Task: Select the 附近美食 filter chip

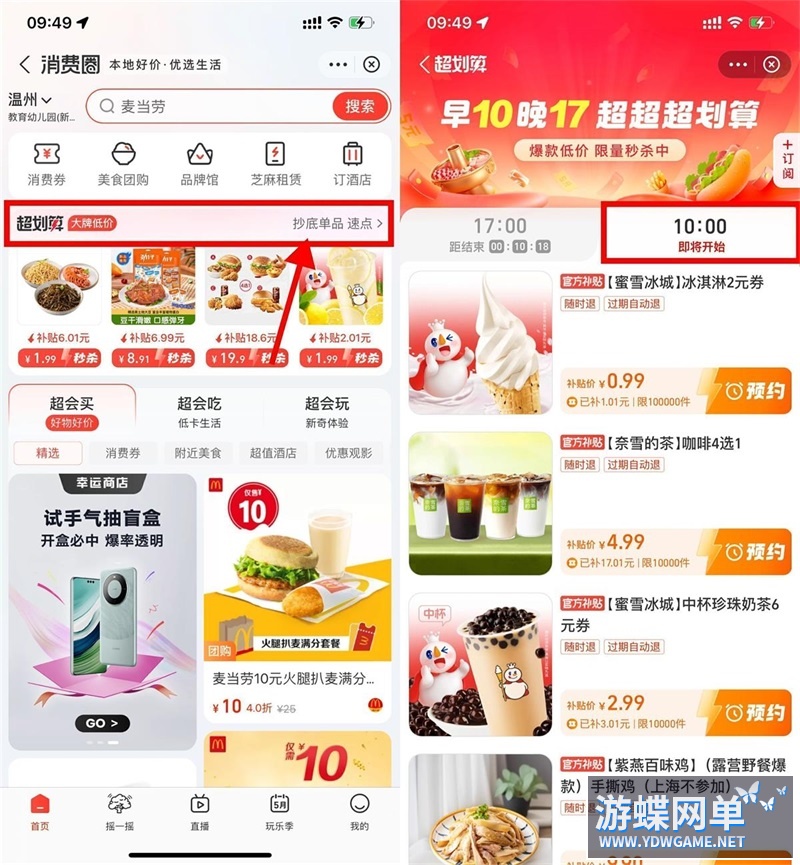Action: (198, 453)
